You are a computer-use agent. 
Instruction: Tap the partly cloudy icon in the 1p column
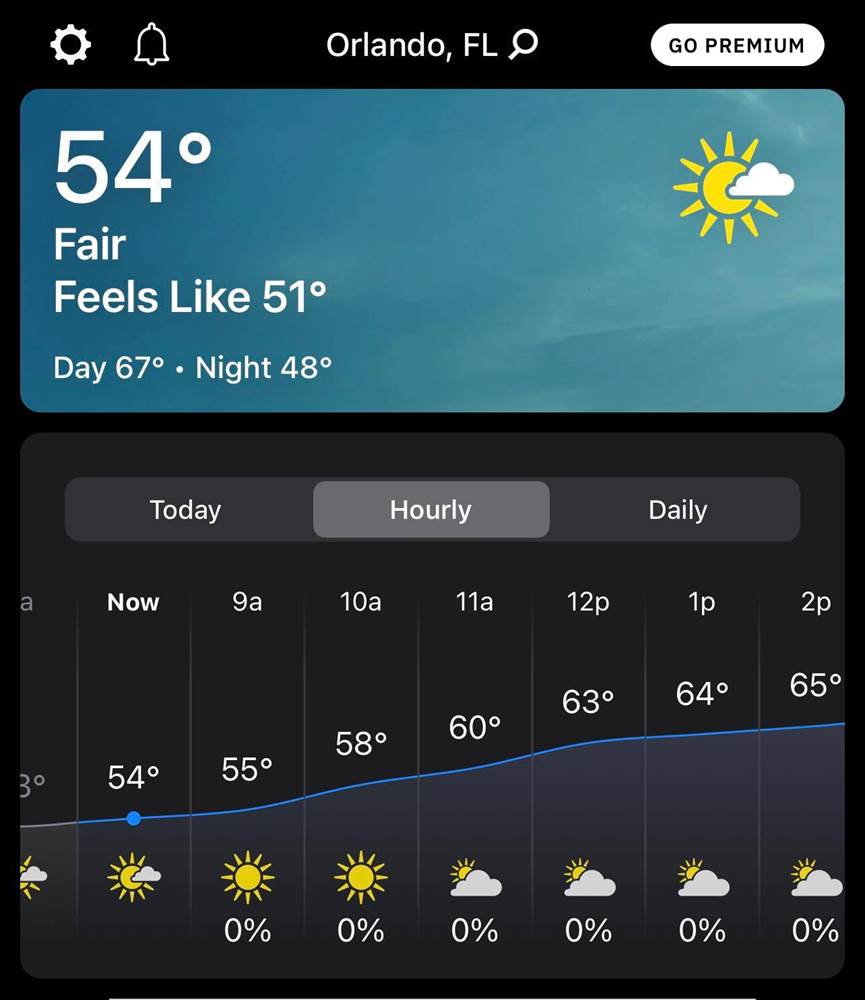(x=702, y=878)
